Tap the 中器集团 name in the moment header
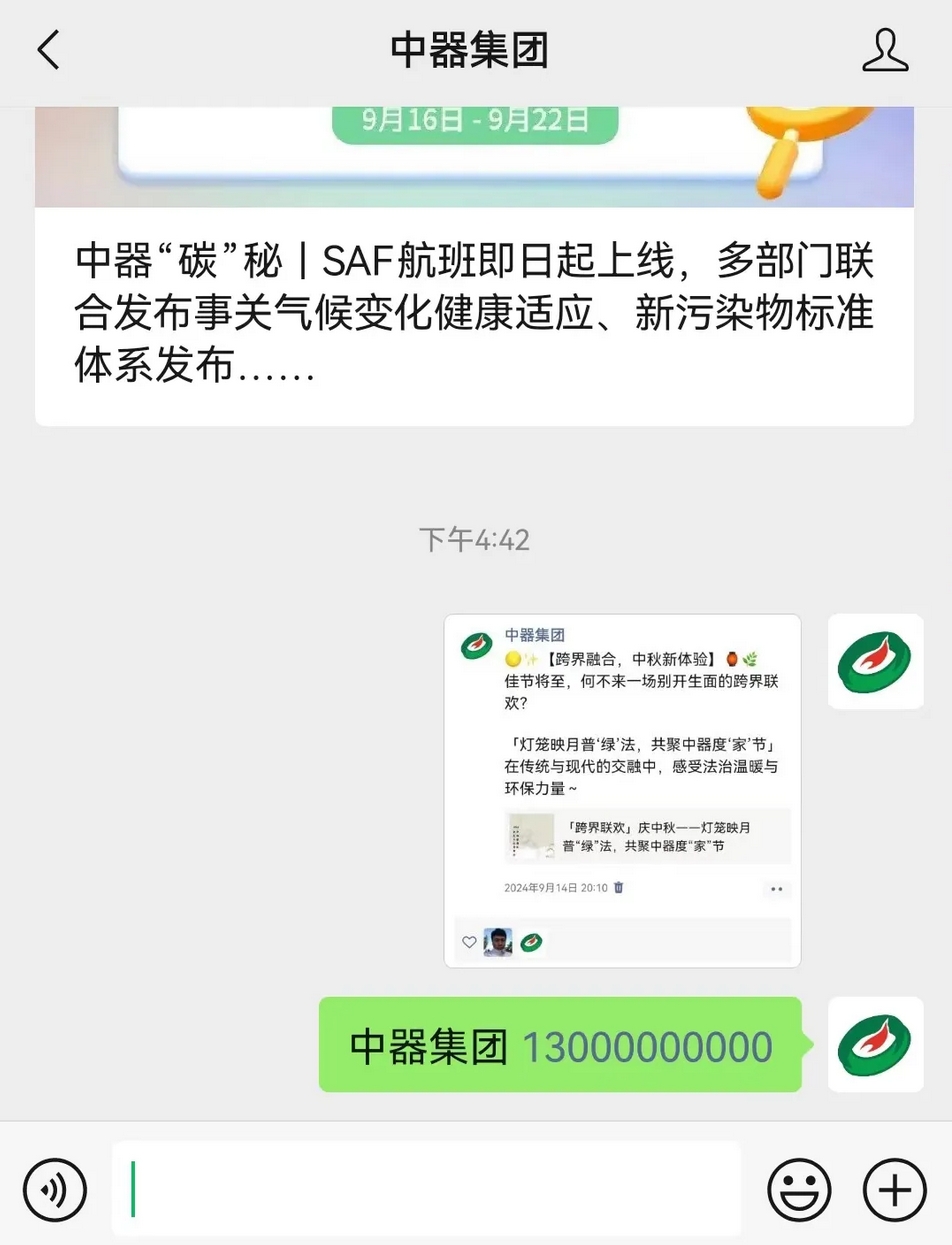 pyautogui.click(x=533, y=633)
